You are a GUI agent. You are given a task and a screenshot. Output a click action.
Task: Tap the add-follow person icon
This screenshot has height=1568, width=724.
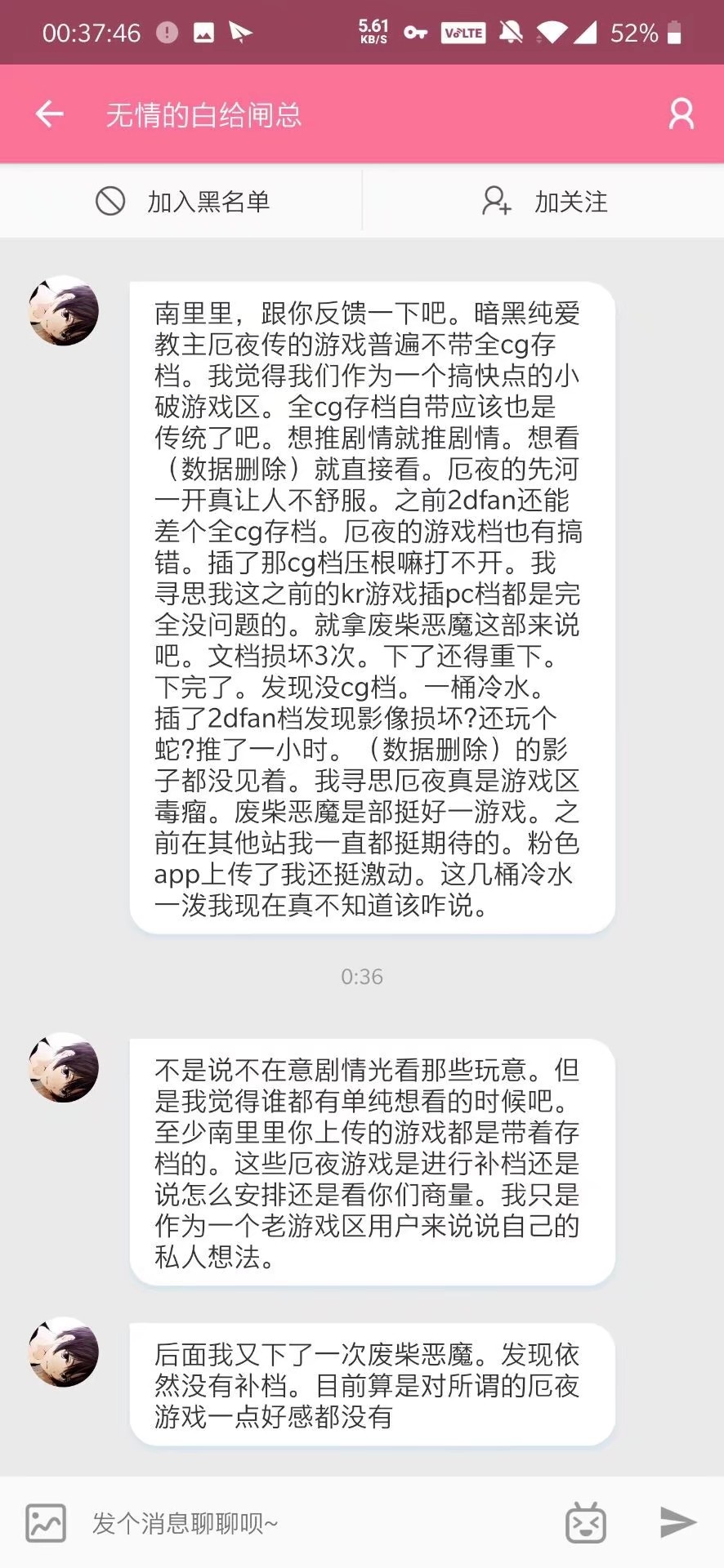pyautogui.click(x=496, y=201)
